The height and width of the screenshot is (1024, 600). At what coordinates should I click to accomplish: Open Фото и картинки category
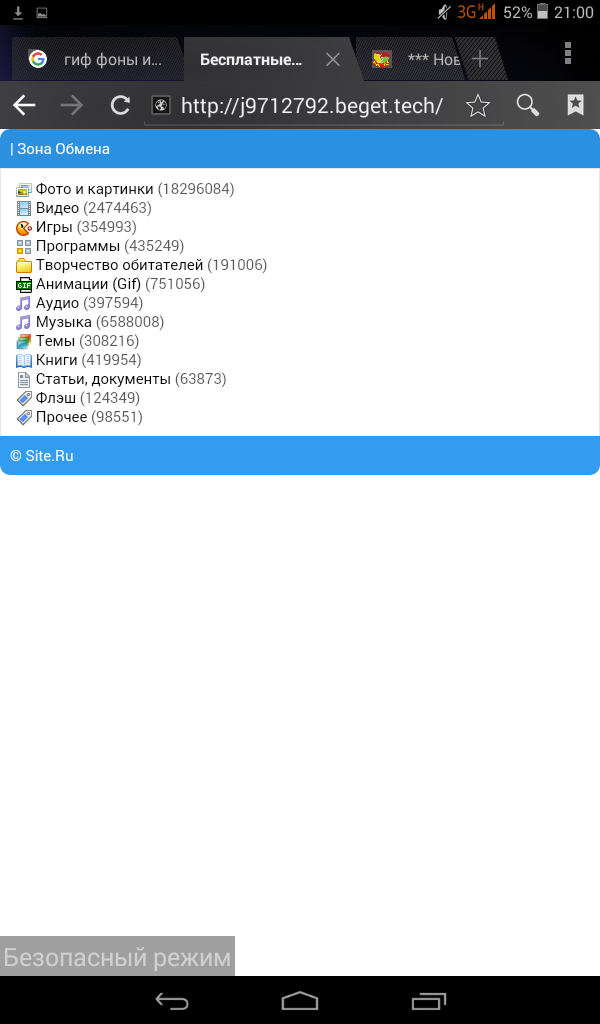pos(94,189)
